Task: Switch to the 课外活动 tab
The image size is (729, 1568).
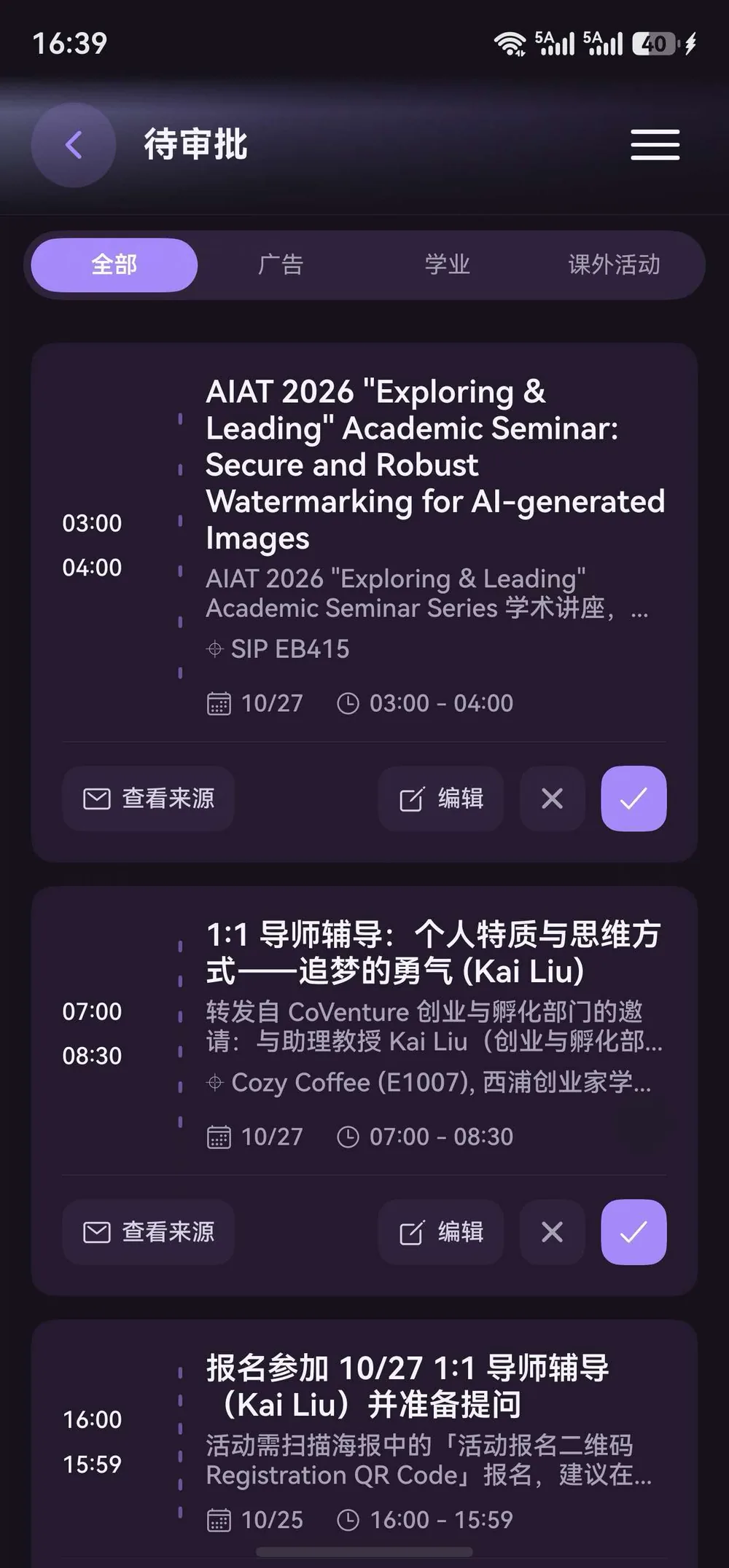Action: (614, 264)
